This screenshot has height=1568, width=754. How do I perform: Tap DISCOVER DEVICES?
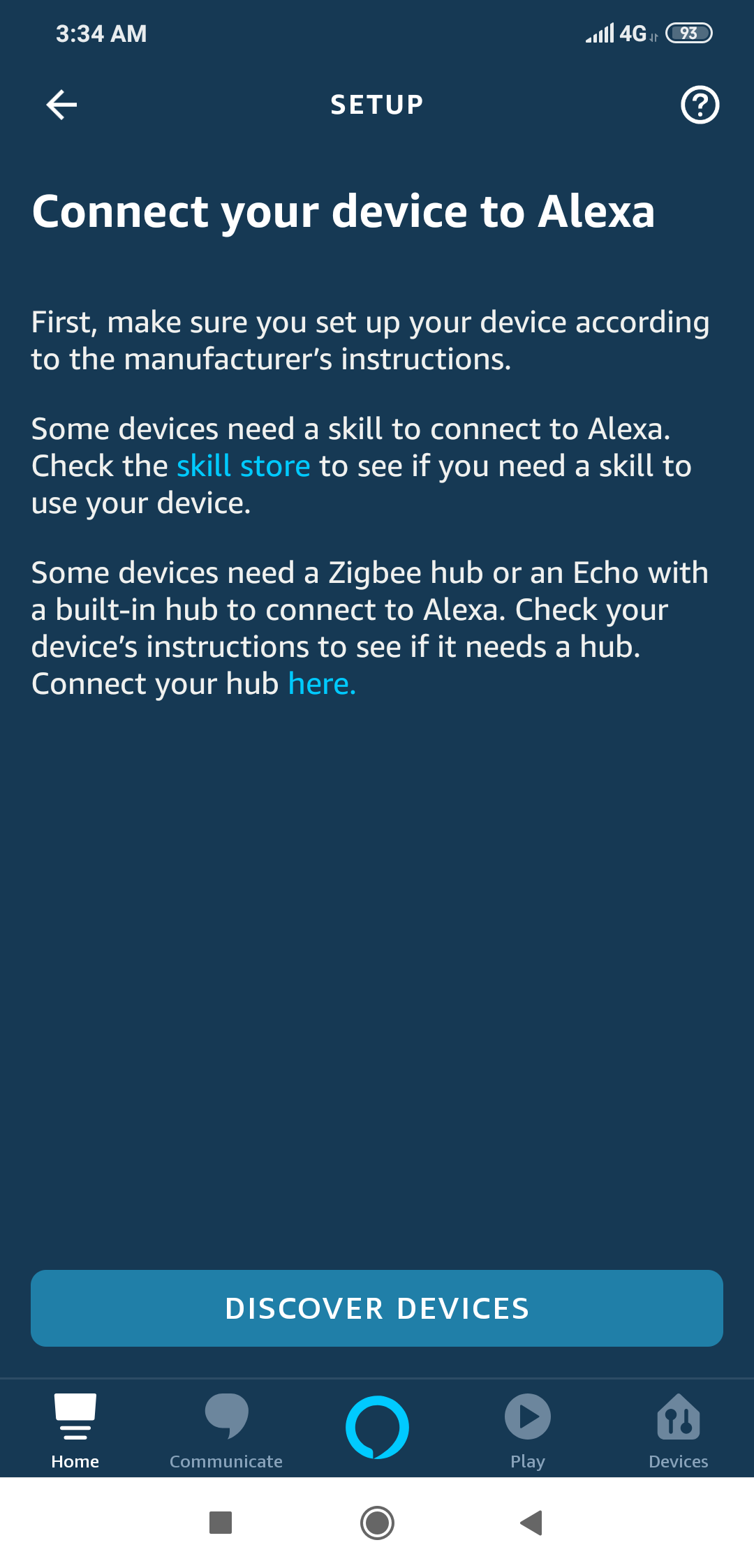(376, 1308)
